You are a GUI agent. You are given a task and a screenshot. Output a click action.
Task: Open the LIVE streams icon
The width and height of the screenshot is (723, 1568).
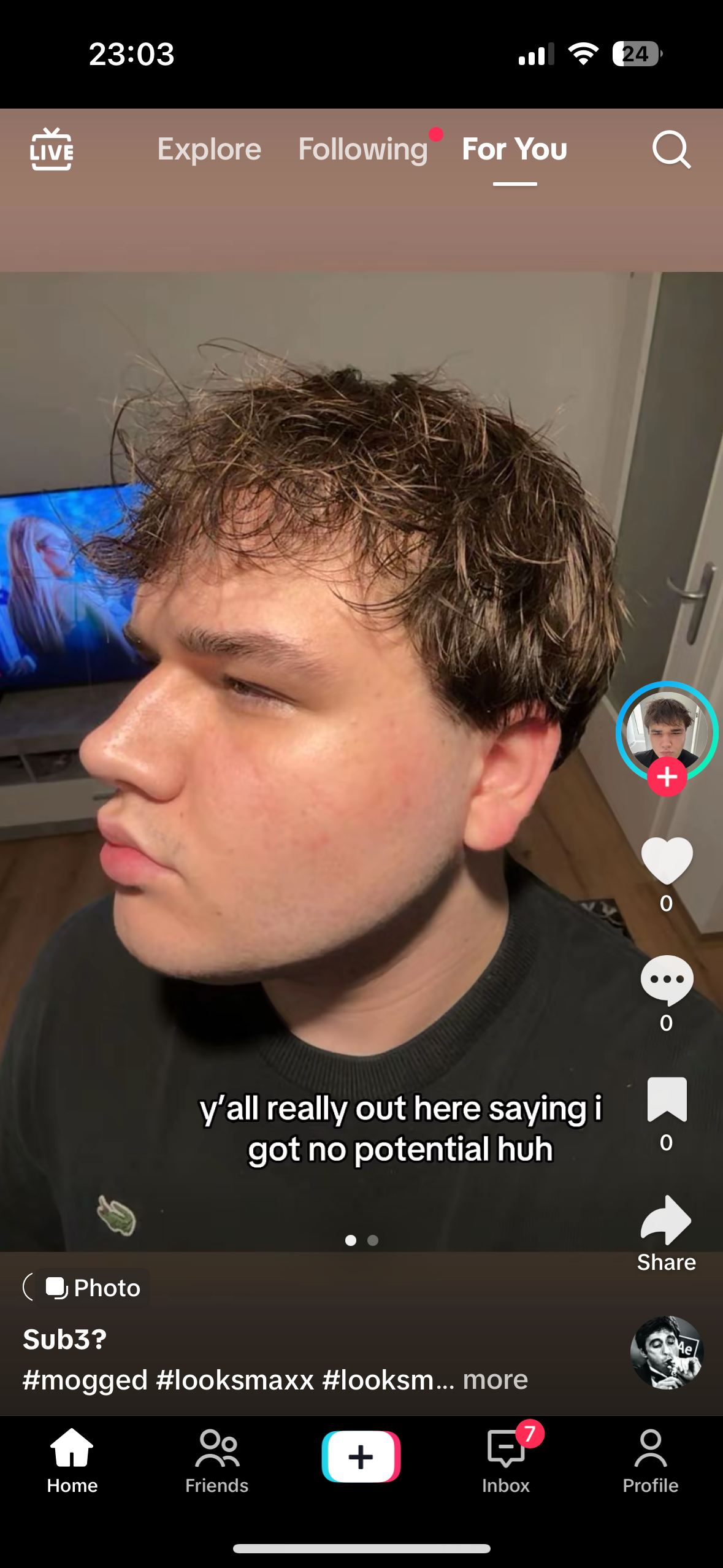52,149
